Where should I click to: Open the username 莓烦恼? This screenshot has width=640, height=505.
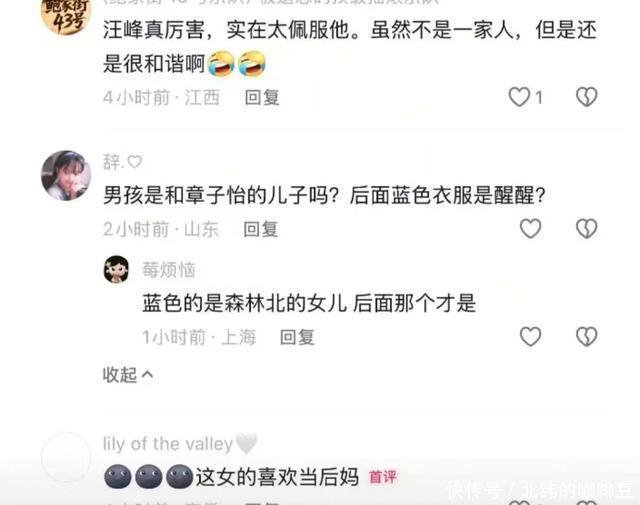coord(168,269)
